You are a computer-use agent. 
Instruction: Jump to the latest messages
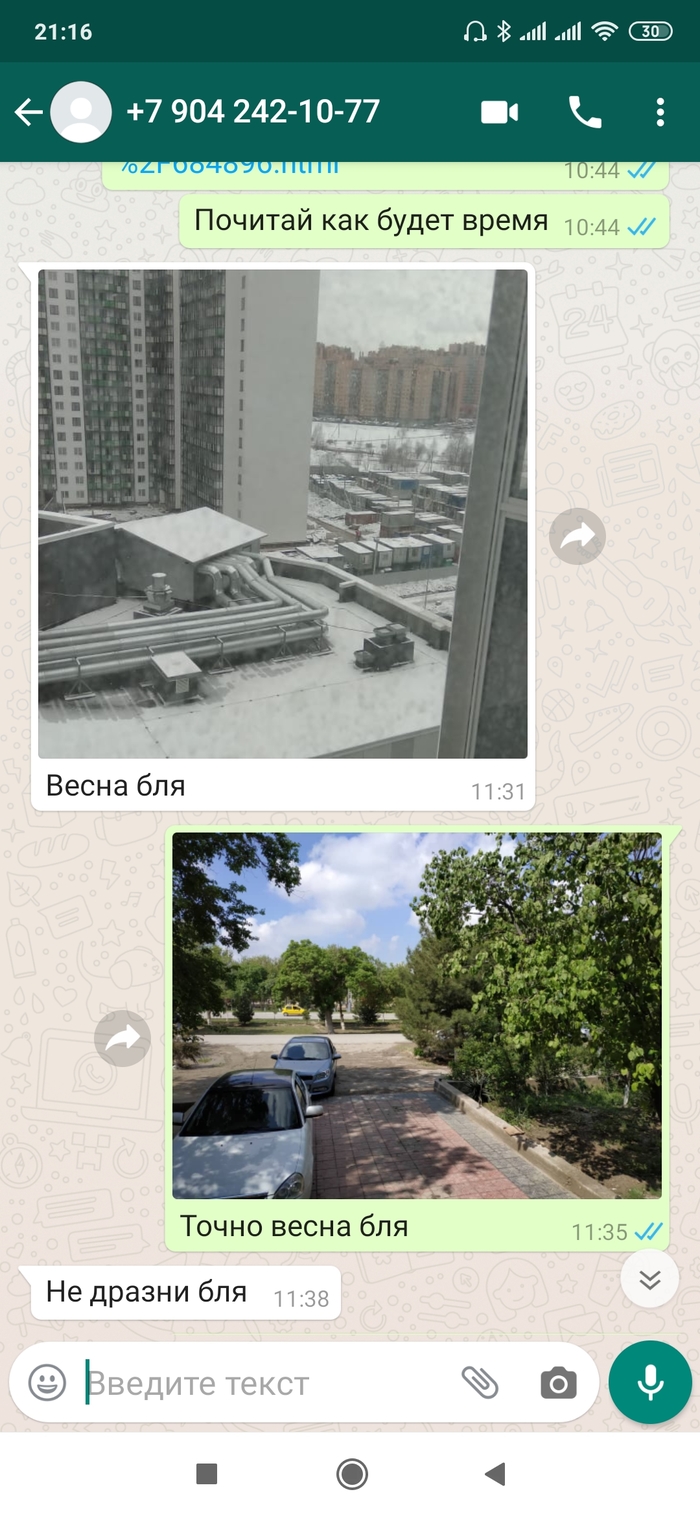(650, 1279)
